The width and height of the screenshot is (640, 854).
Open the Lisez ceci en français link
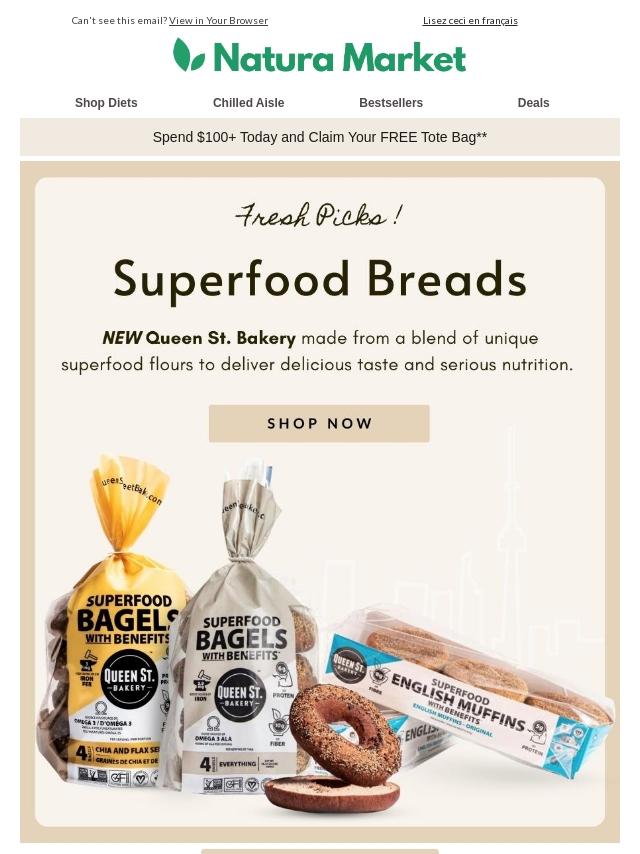click(470, 20)
